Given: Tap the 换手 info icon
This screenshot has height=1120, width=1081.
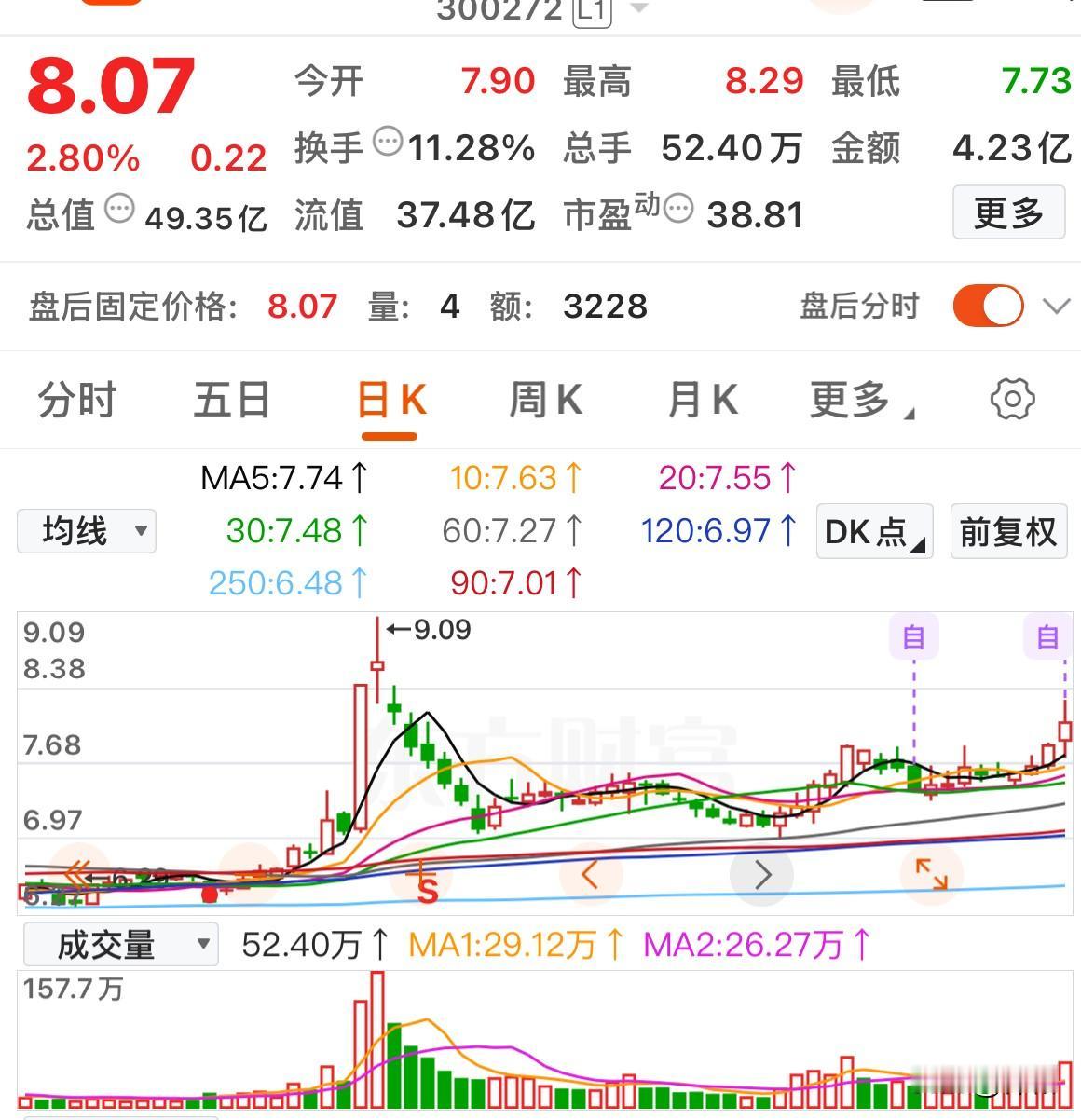Looking at the screenshot, I should pos(388,143).
